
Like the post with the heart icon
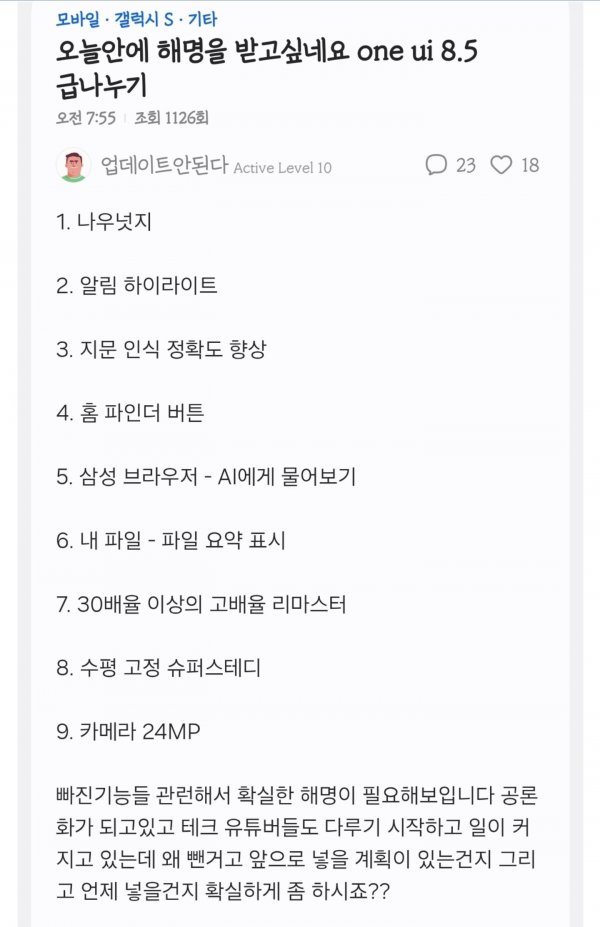pyautogui.click(x=501, y=165)
